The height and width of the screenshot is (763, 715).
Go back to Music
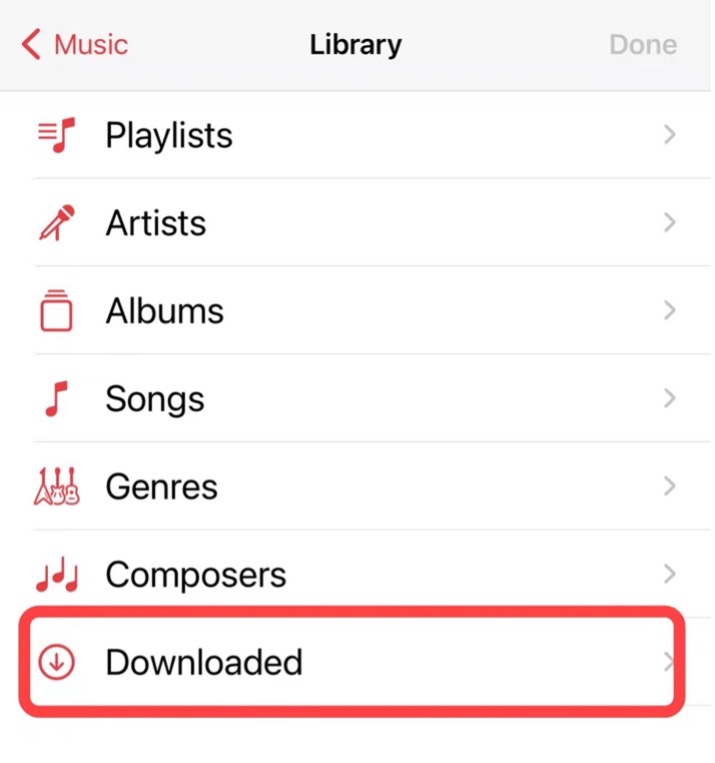pyautogui.click(x=75, y=45)
